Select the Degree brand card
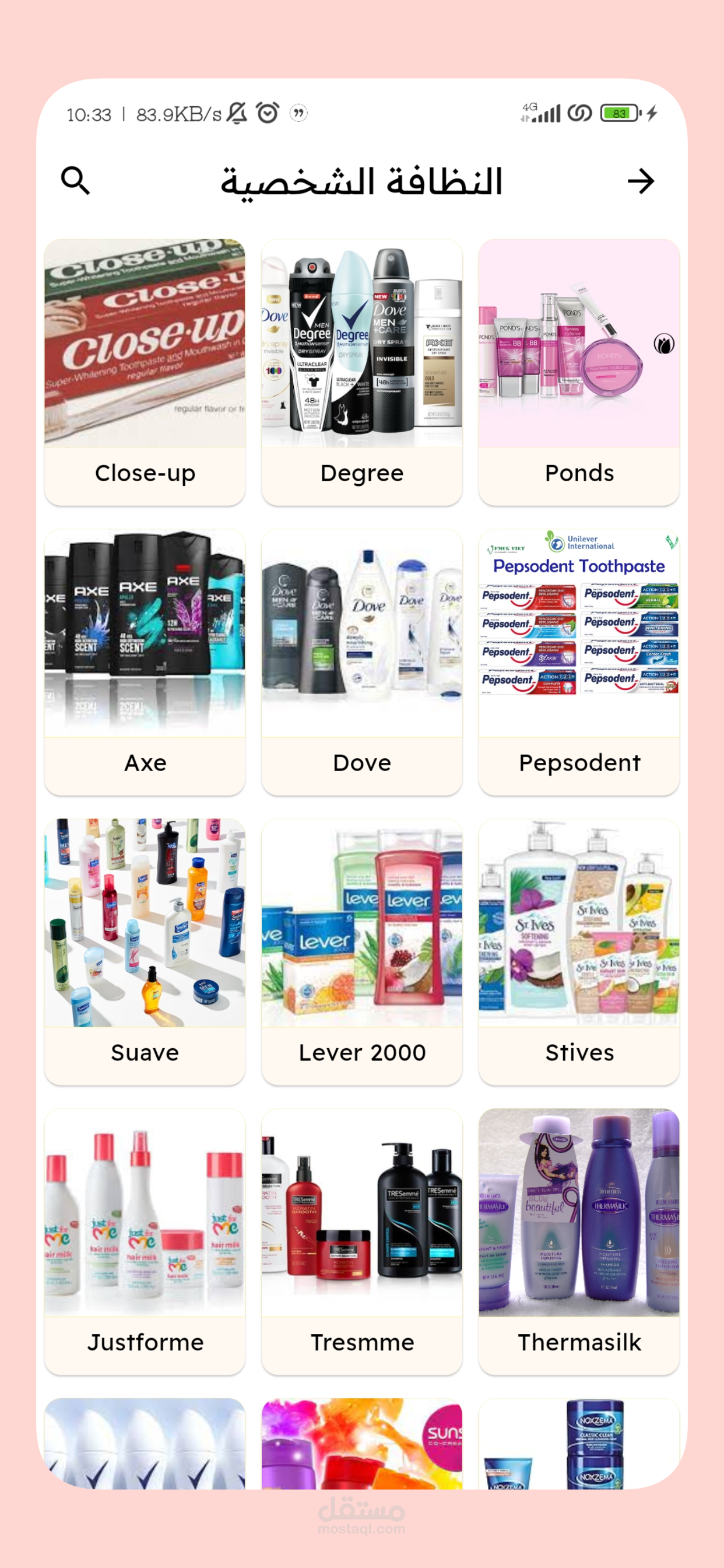 tap(362, 372)
